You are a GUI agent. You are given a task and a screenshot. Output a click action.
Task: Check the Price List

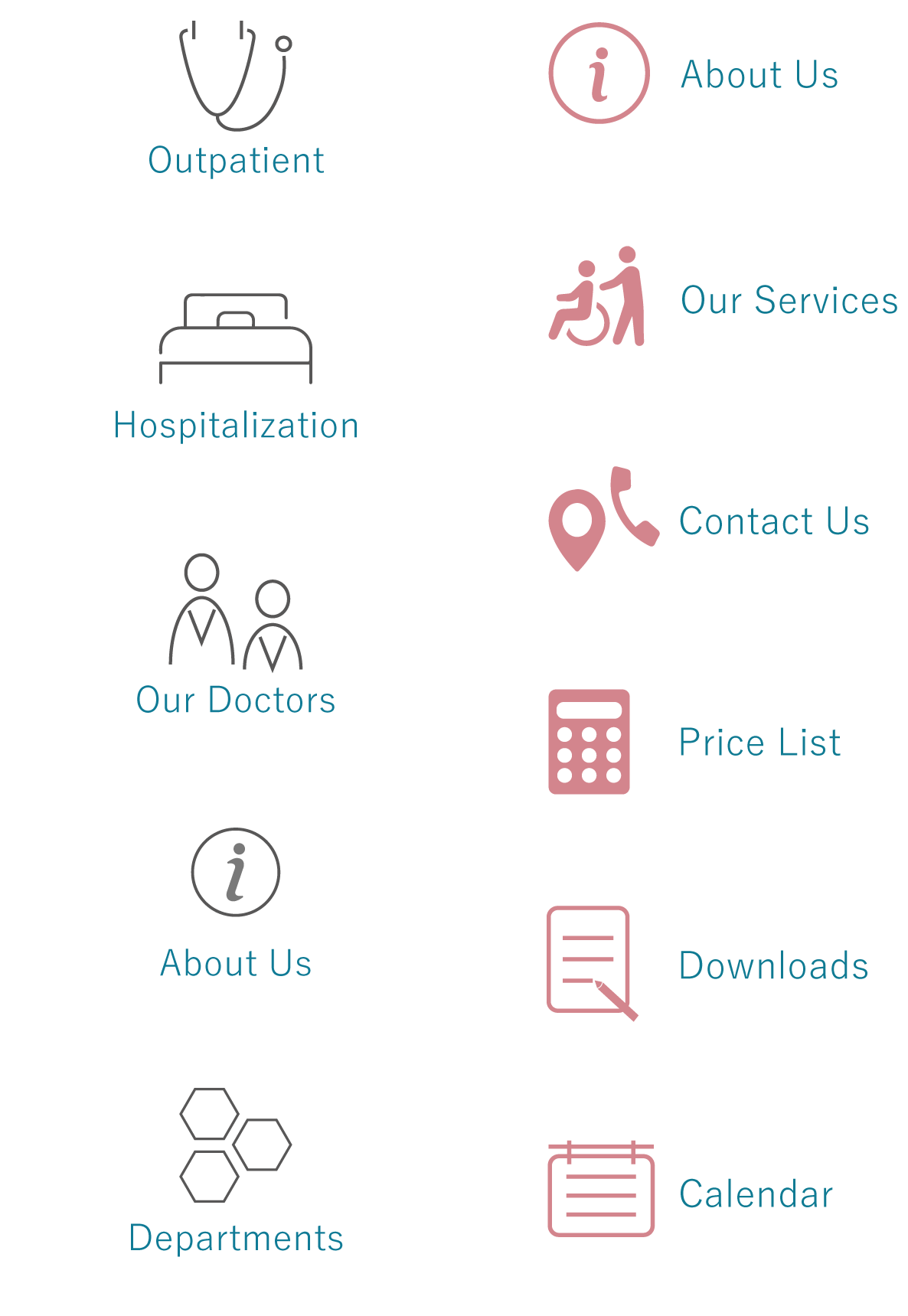[694, 742]
